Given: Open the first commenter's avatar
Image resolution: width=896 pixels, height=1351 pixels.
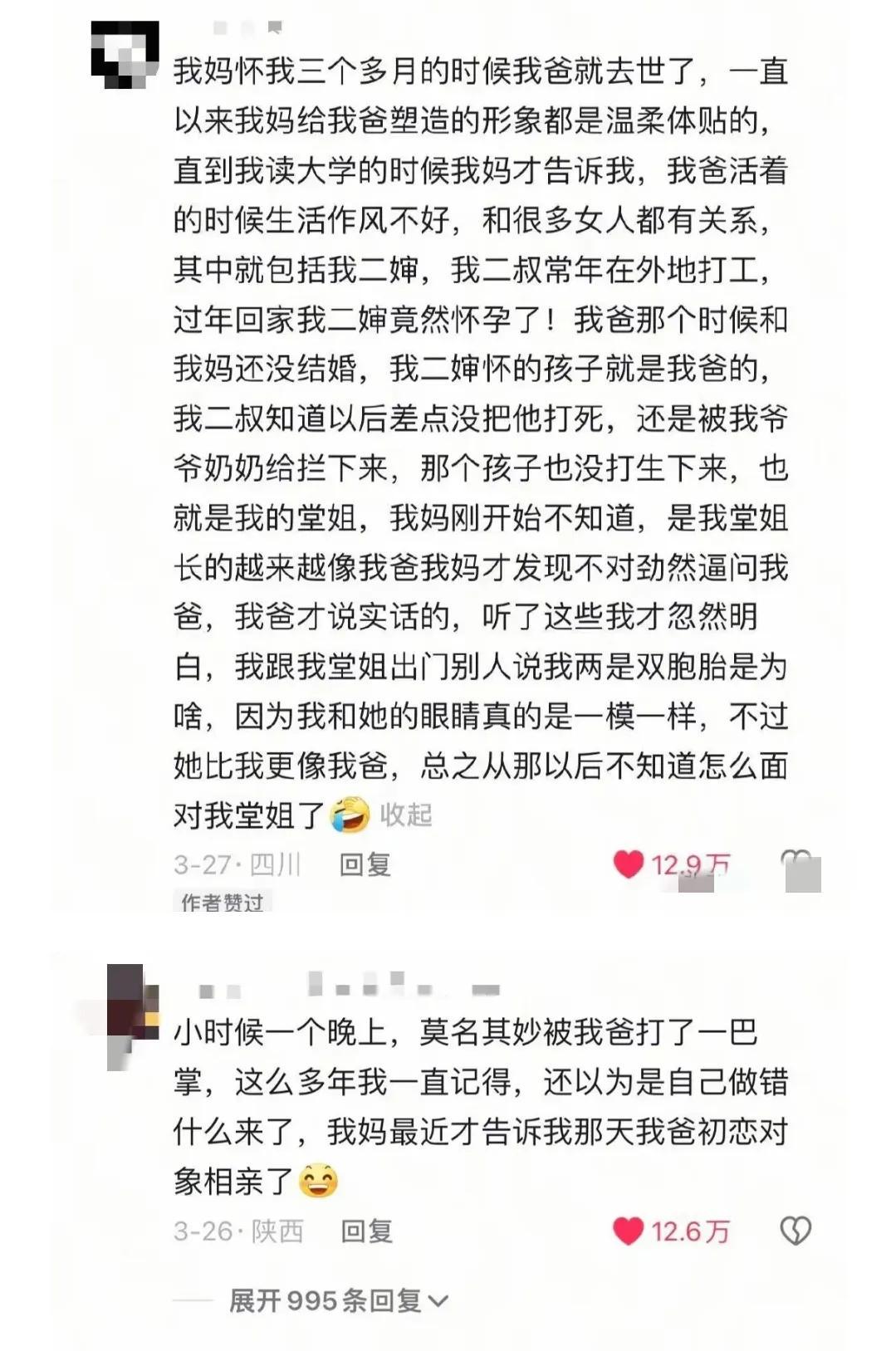Looking at the screenshot, I should pyautogui.click(x=125, y=55).
